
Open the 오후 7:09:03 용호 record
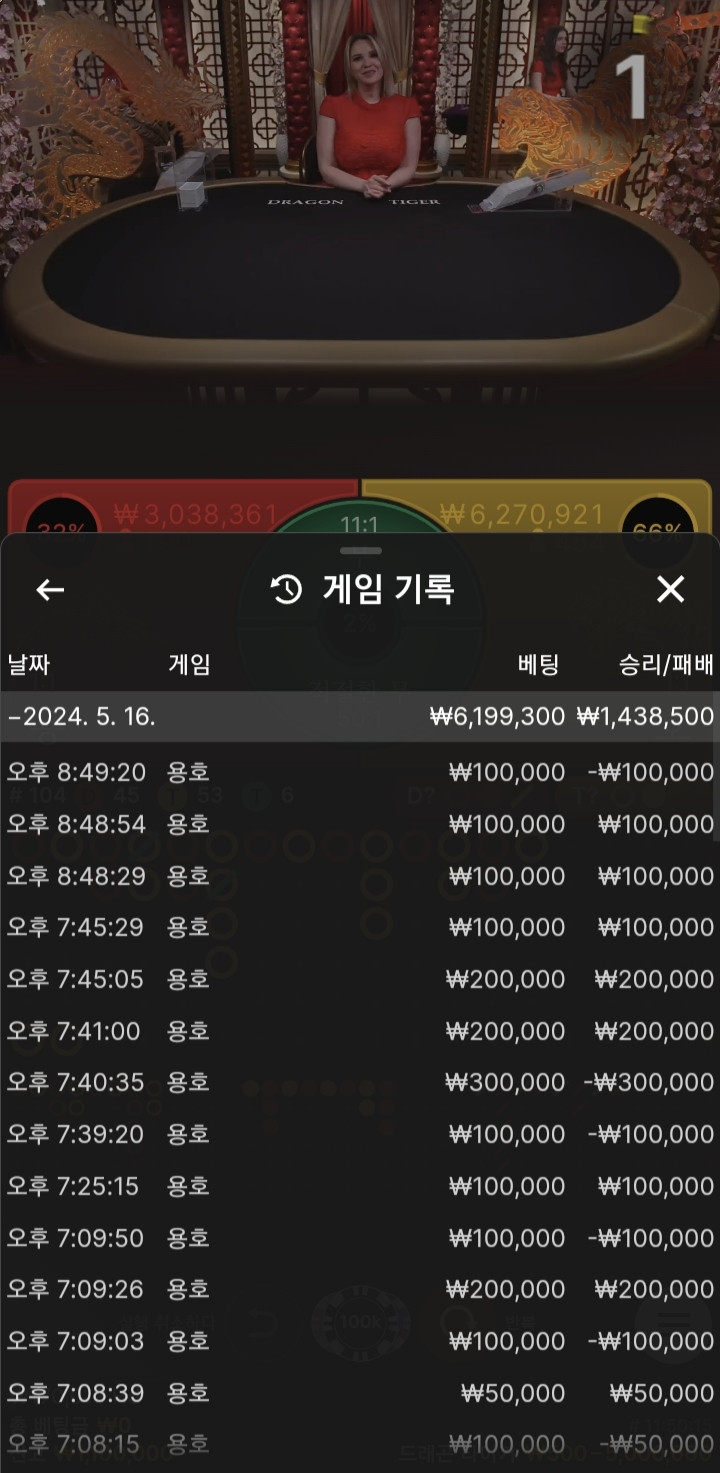[360, 1341]
